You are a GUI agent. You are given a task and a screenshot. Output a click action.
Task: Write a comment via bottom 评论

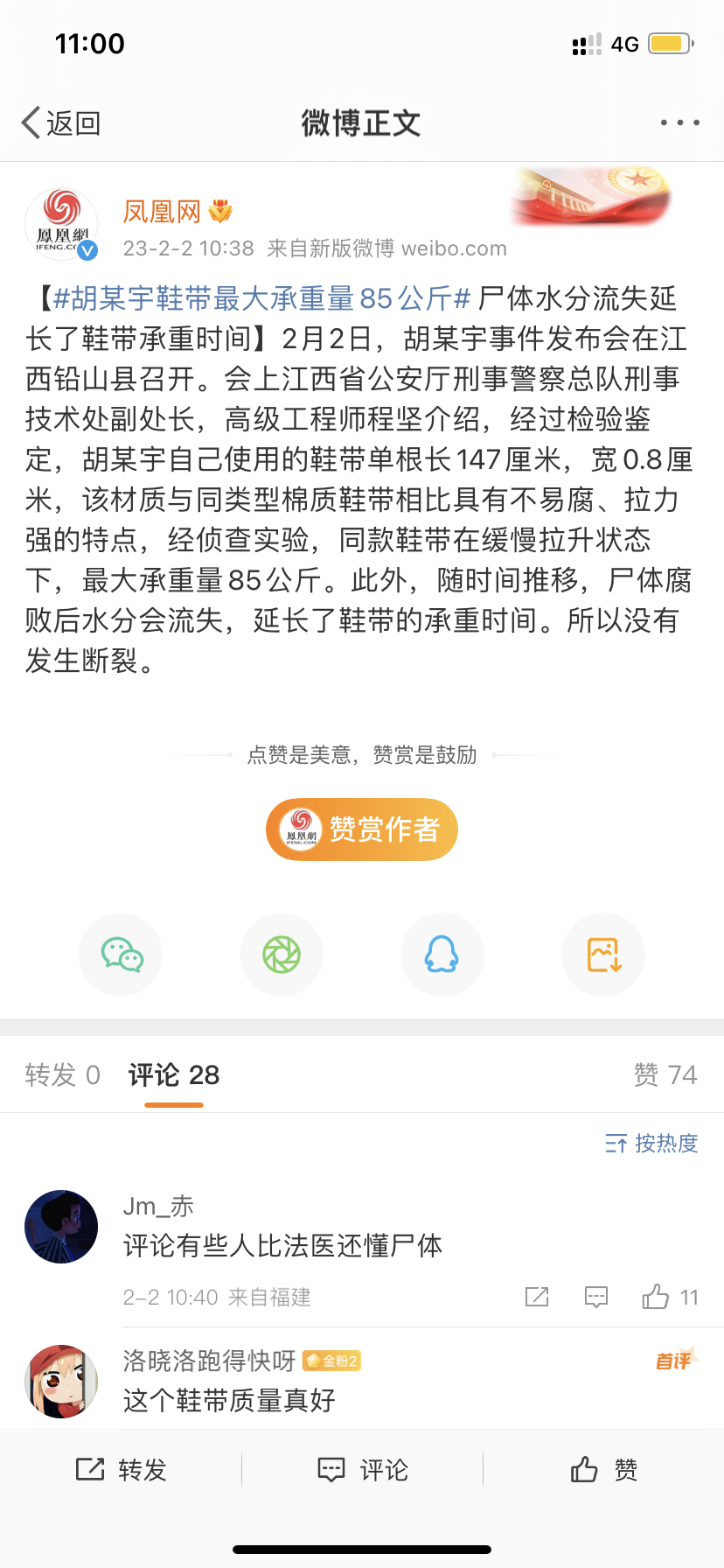[362, 1470]
